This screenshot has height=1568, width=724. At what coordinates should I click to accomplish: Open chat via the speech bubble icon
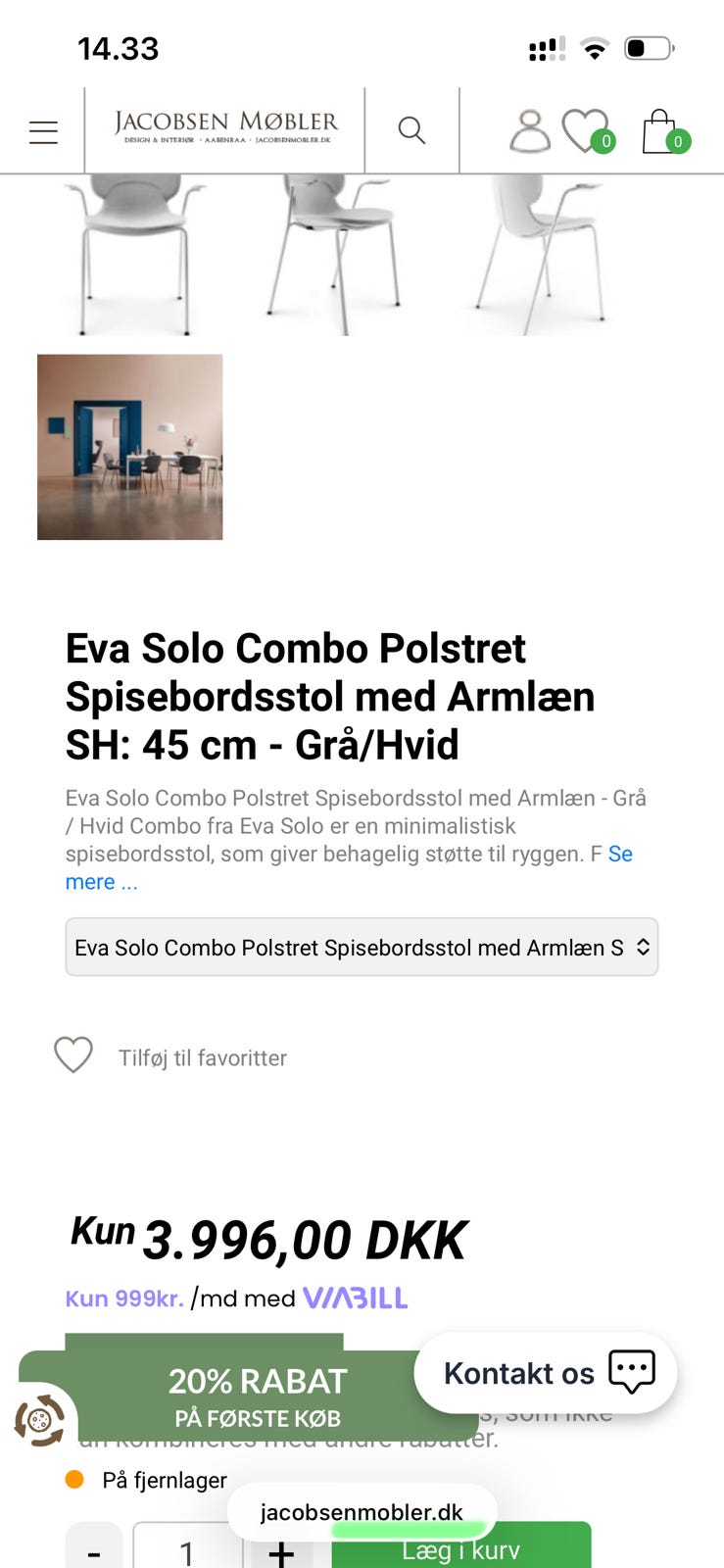pyautogui.click(x=632, y=1372)
